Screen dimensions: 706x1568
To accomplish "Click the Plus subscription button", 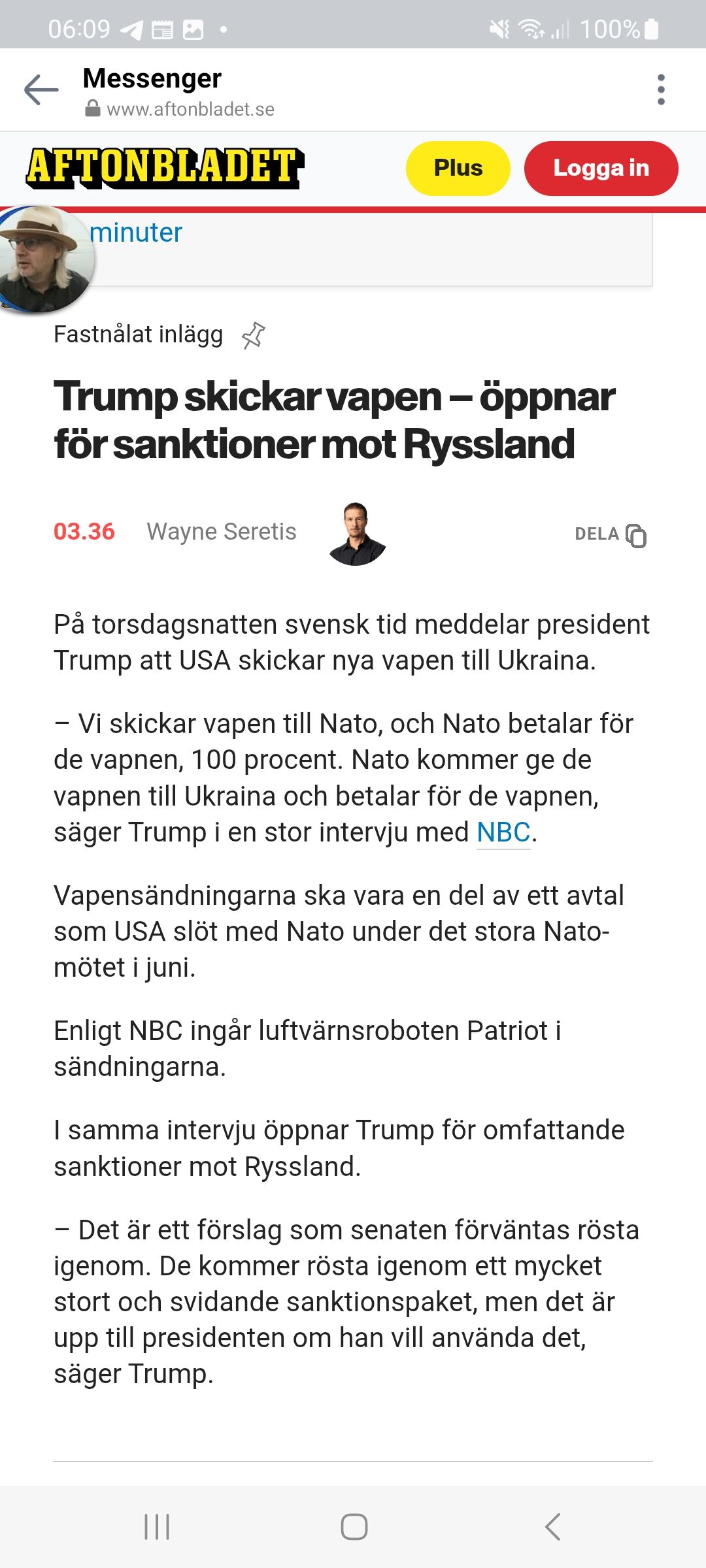I will (458, 168).
